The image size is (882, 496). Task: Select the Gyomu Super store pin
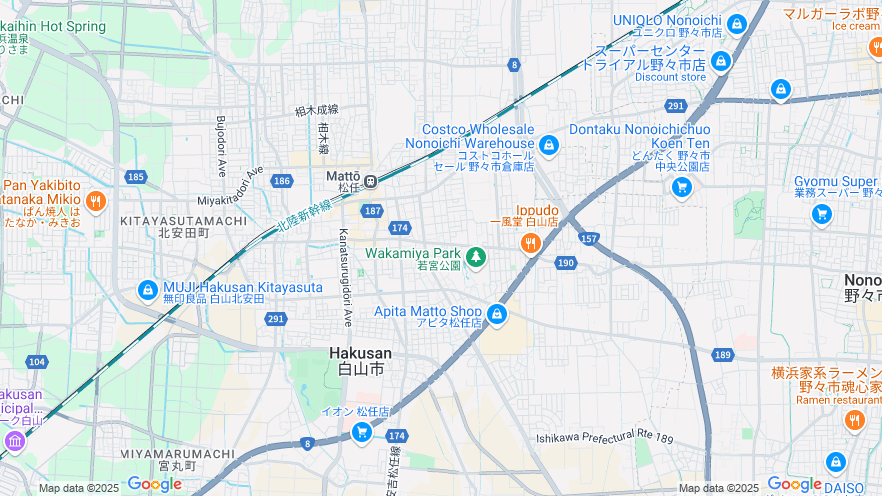[822, 213]
